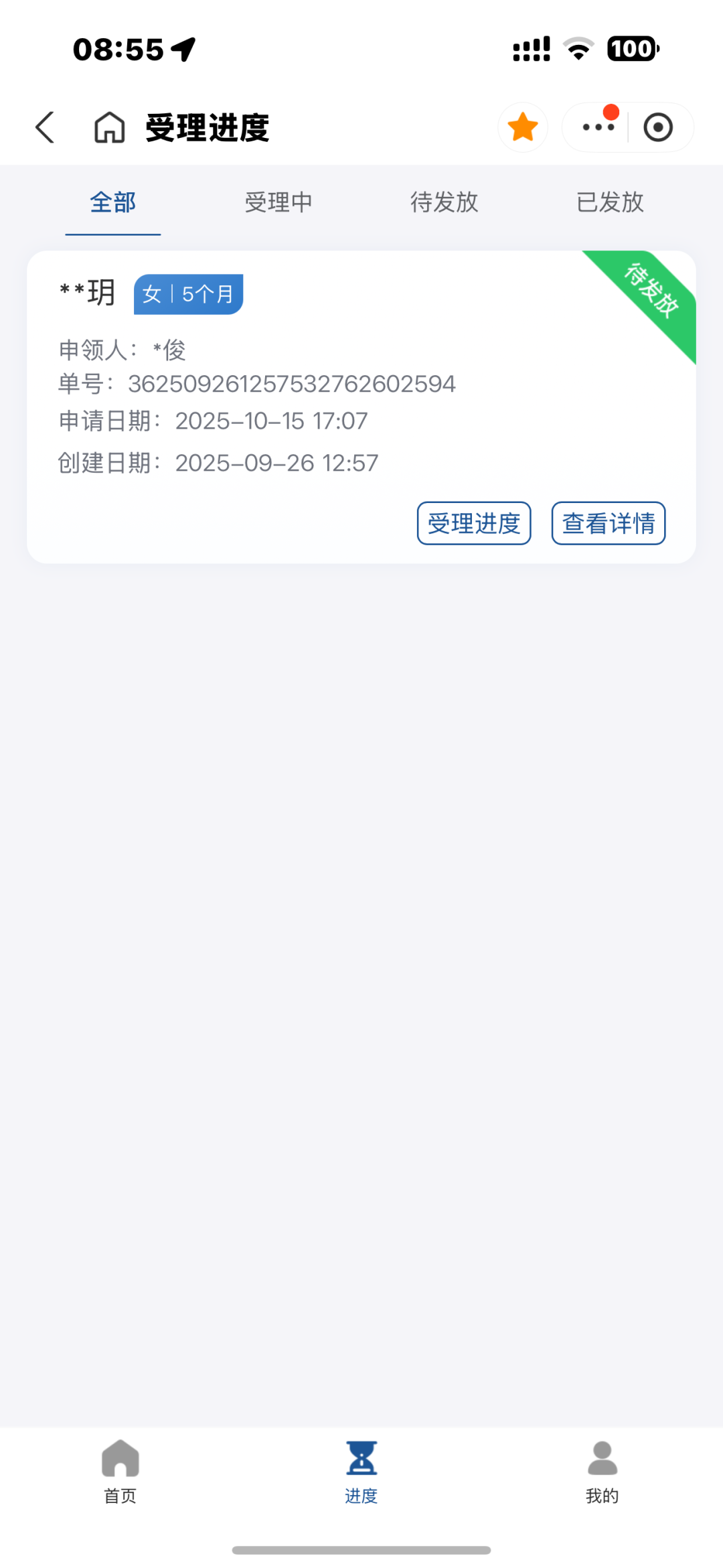
Task: Go back using the left arrow
Action: [45, 127]
